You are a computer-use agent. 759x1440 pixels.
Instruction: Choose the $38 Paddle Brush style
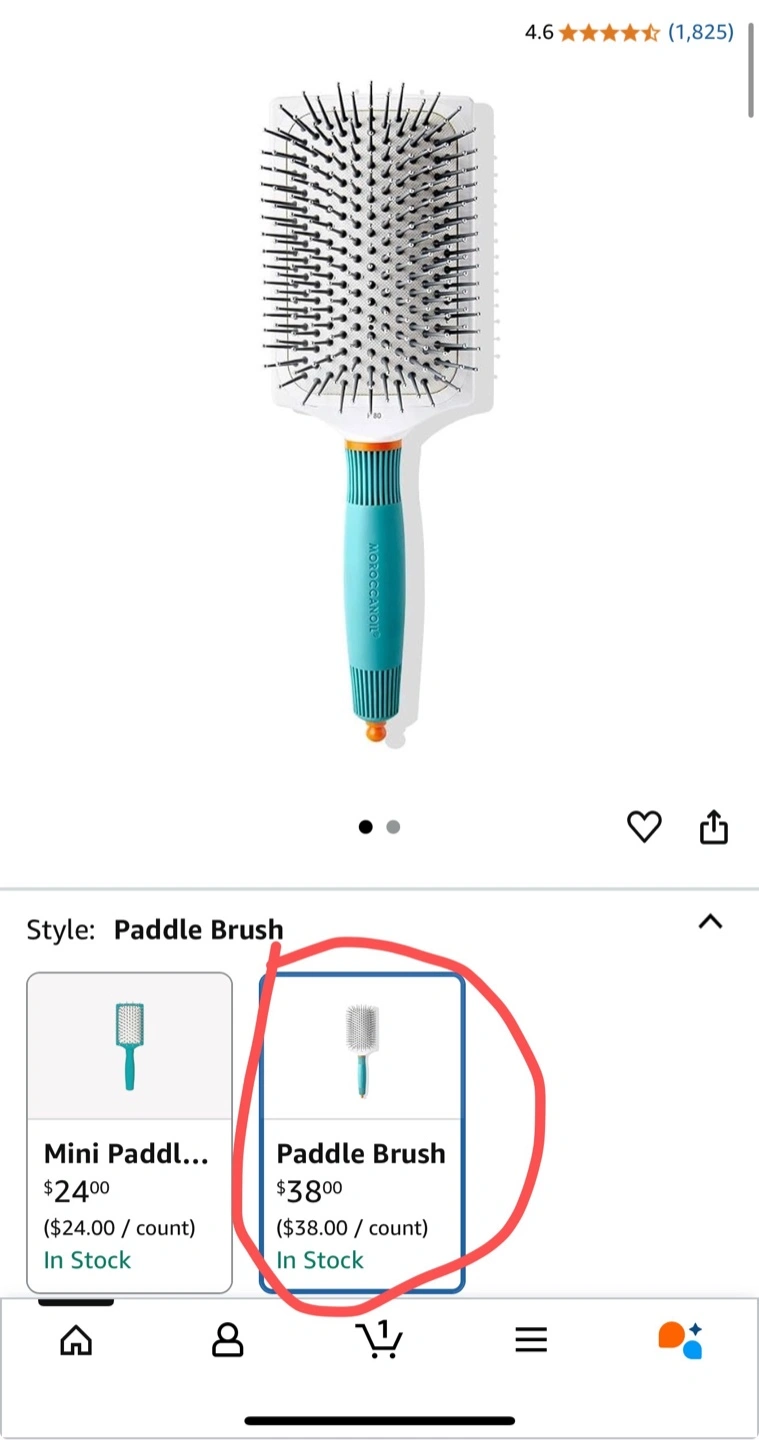362,1132
